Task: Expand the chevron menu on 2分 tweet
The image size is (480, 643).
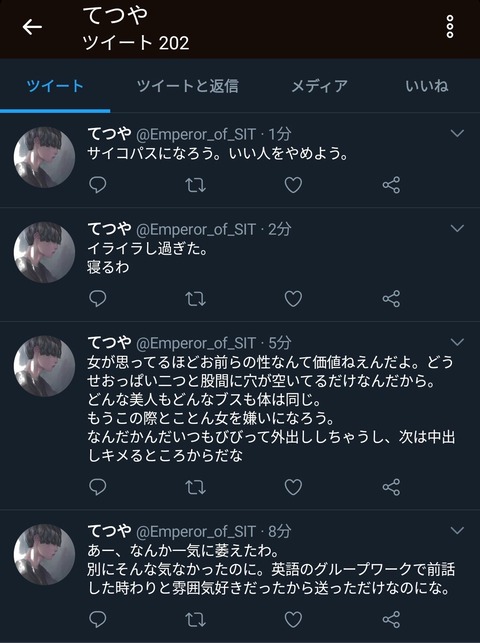Action: [457, 228]
